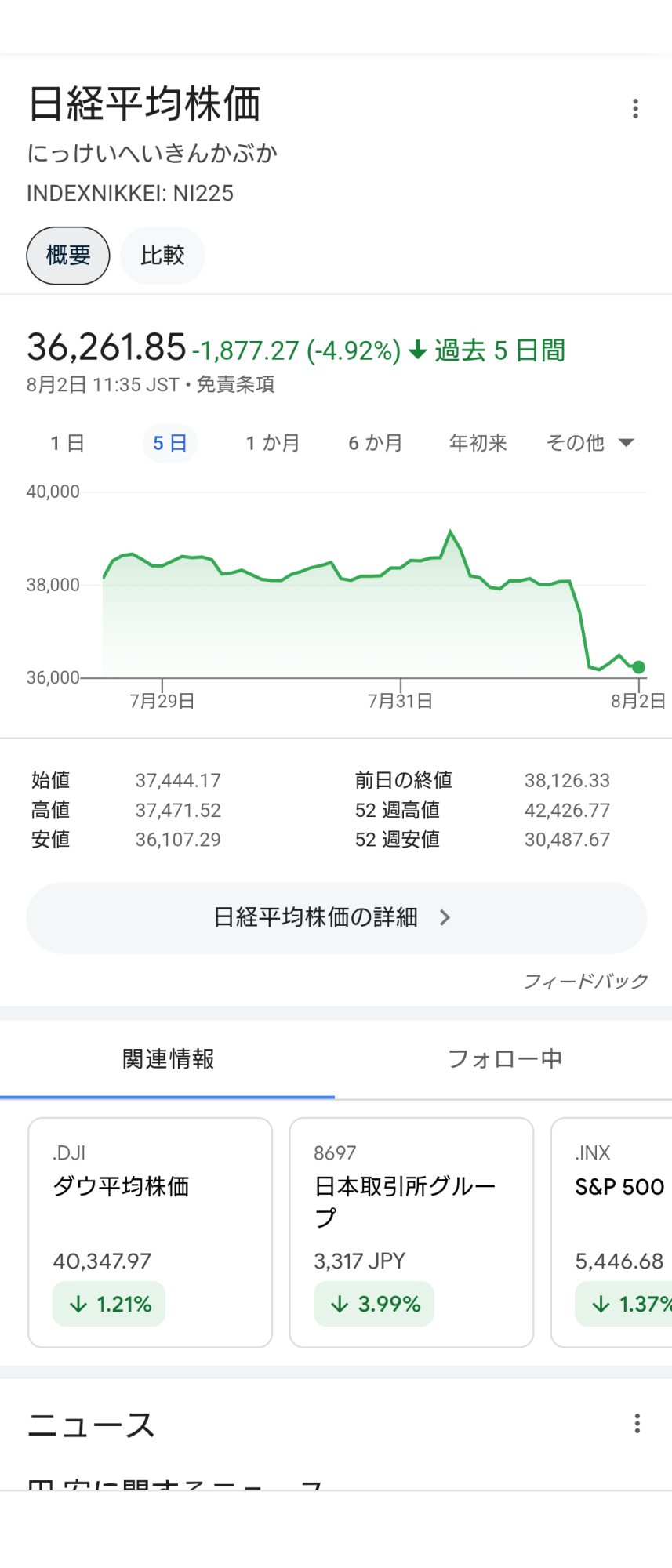
Task: Select the 5日 chart range
Action: pos(169,444)
